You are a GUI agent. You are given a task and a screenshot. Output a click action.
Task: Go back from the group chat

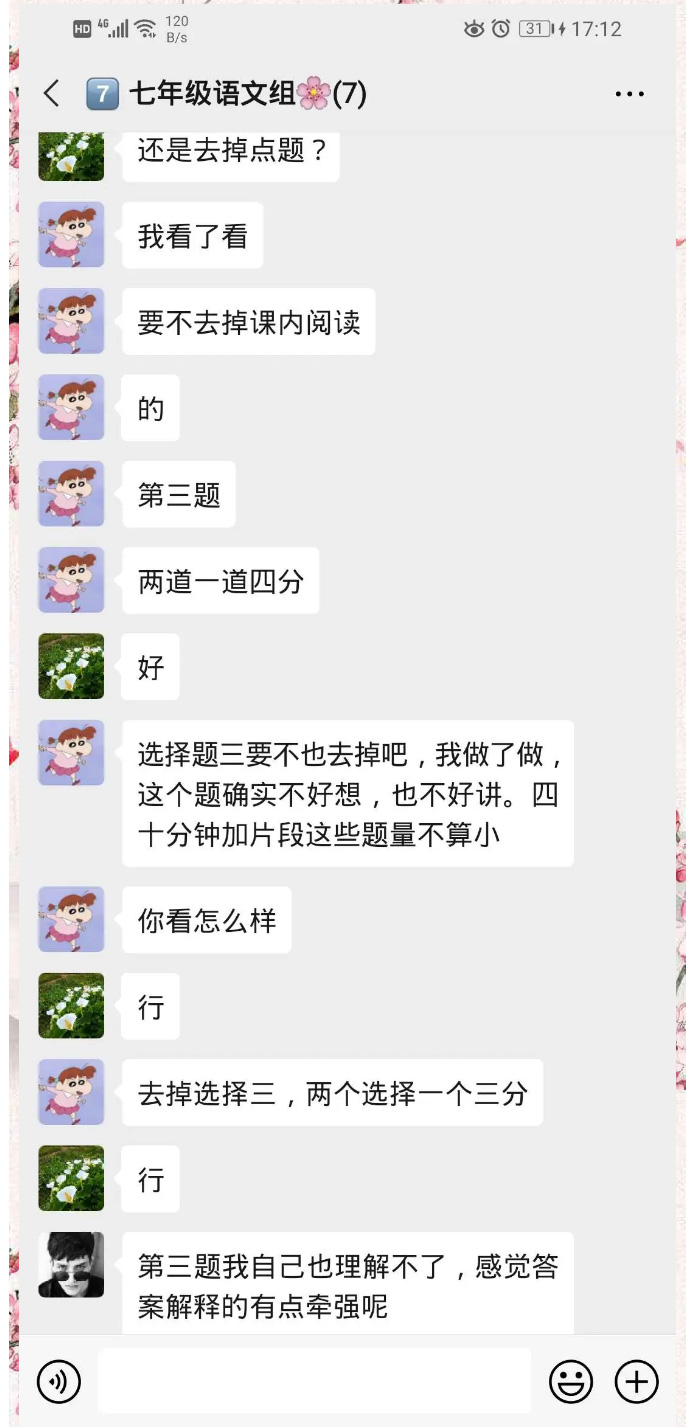click(52, 94)
